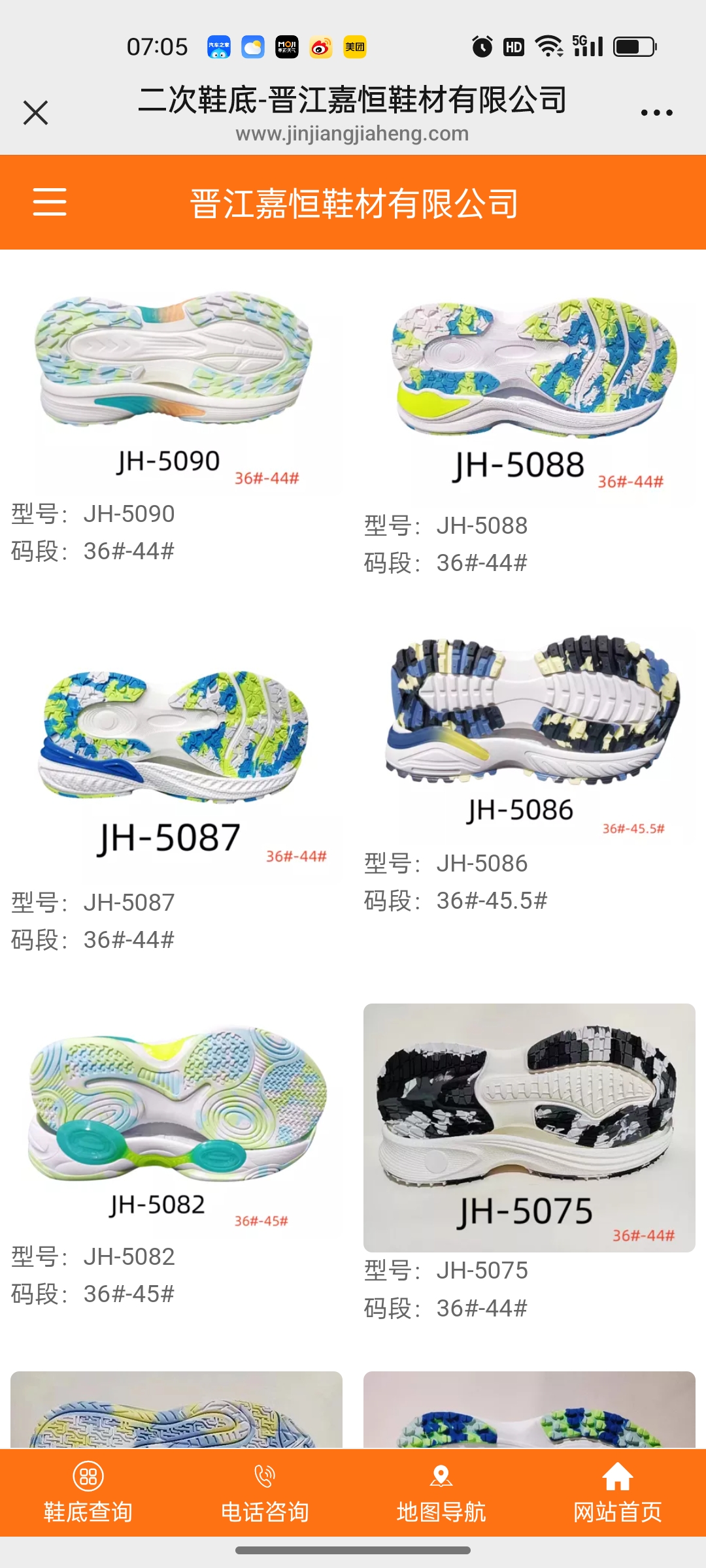Open the hamburger drawer menu
706x1568 pixels.
(50, 201)
